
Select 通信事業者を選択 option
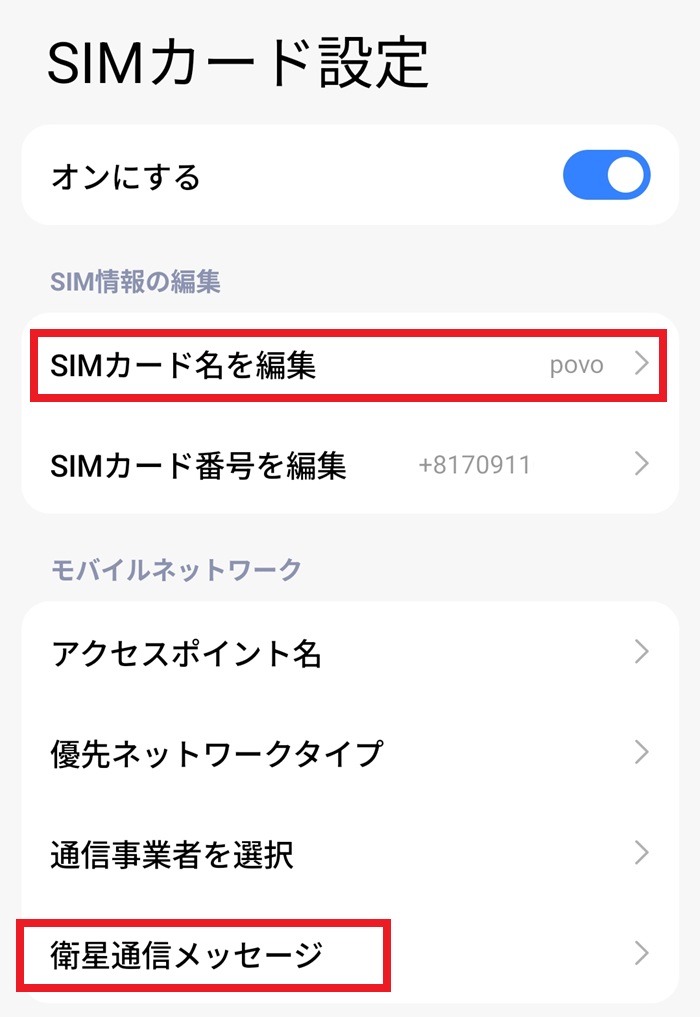pos(348,854)
